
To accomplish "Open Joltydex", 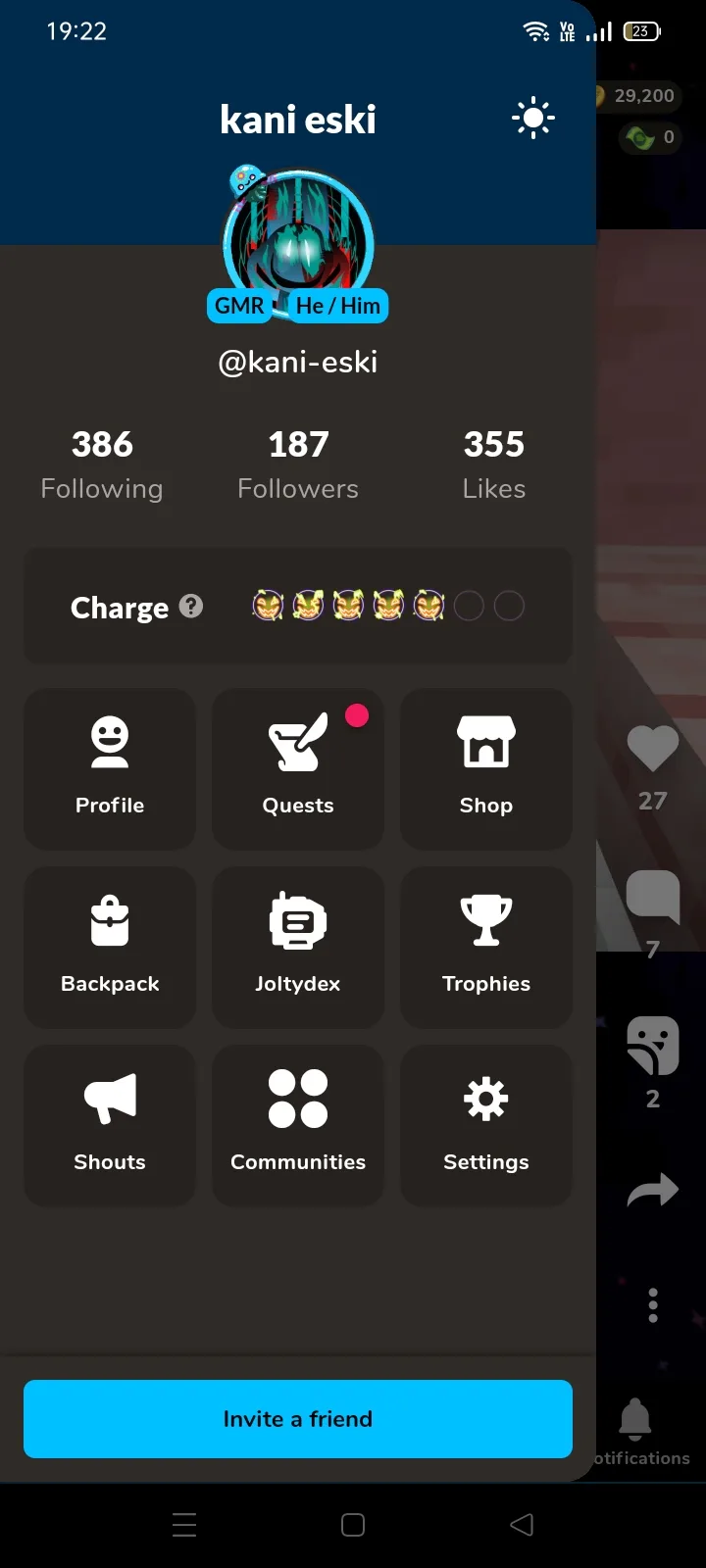I will pyautogui.click(x=298, y=948).
